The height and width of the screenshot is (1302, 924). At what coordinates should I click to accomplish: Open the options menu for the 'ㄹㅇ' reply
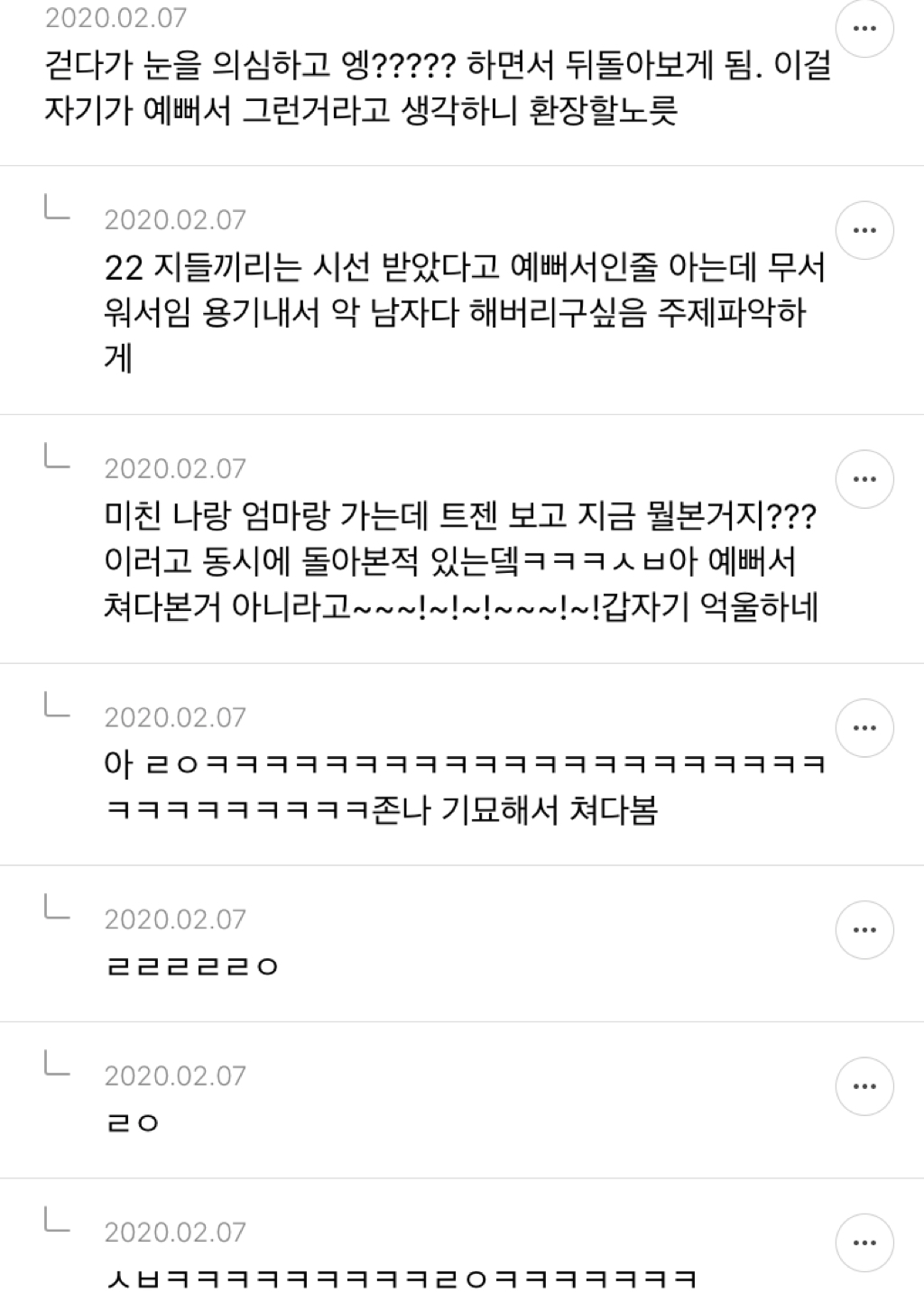(x=864, y=1085)
